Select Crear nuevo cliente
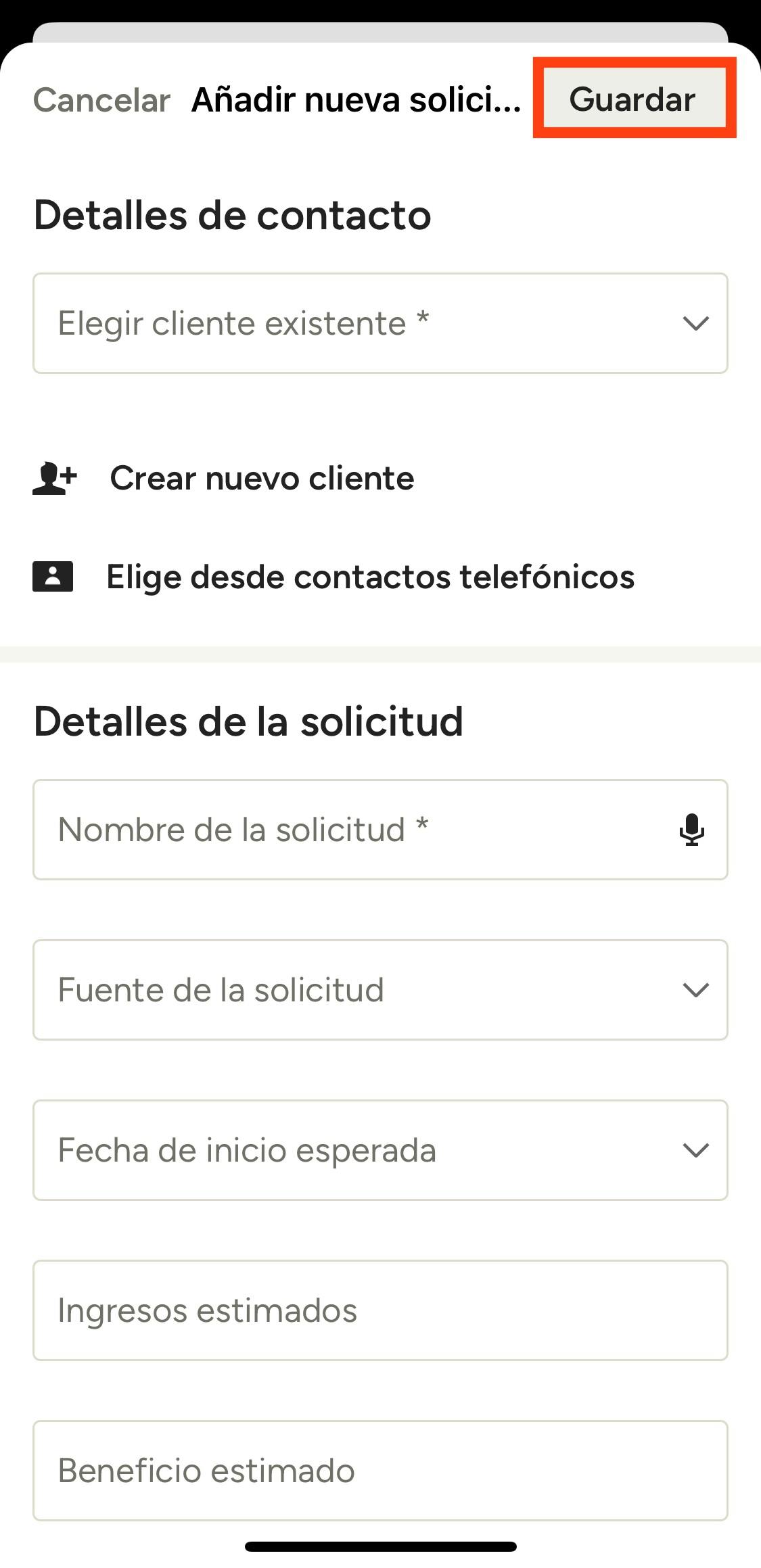 (x=261, y=478)
